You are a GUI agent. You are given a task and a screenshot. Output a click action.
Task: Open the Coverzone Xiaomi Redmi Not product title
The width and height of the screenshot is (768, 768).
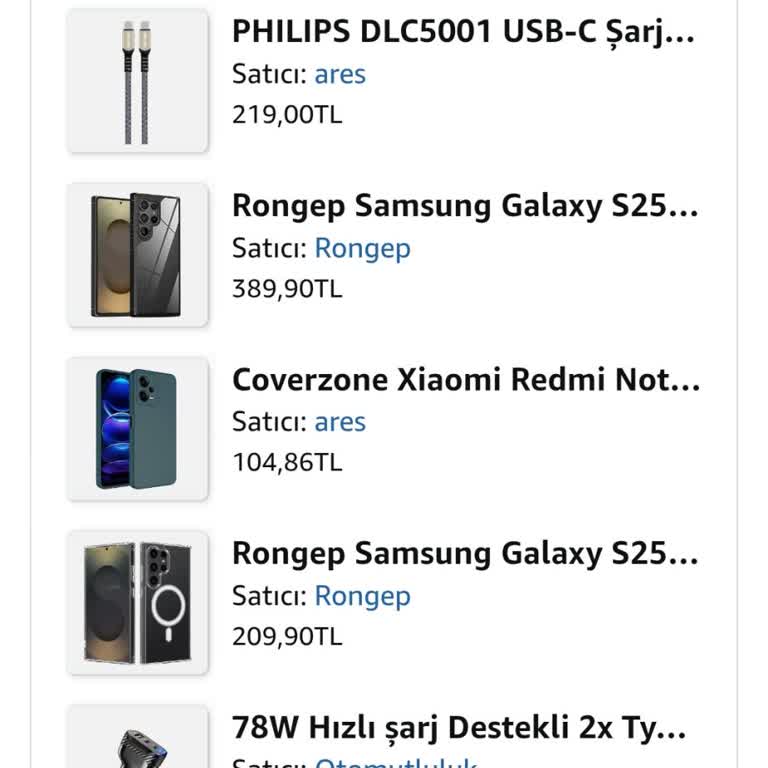click(466, 380)
